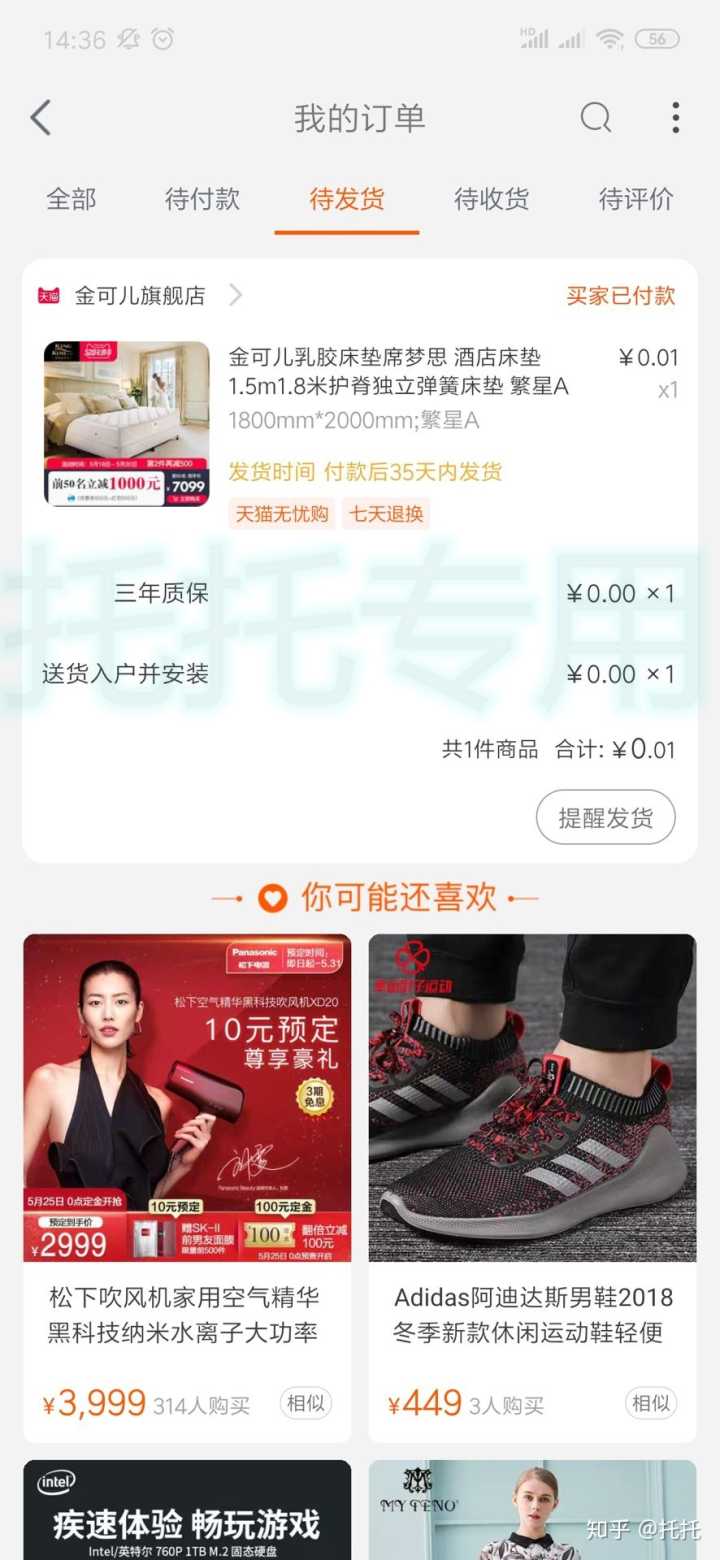720x1560 pixels.
Task: Switch to the 全部 tab
Action: pos(71,199)
